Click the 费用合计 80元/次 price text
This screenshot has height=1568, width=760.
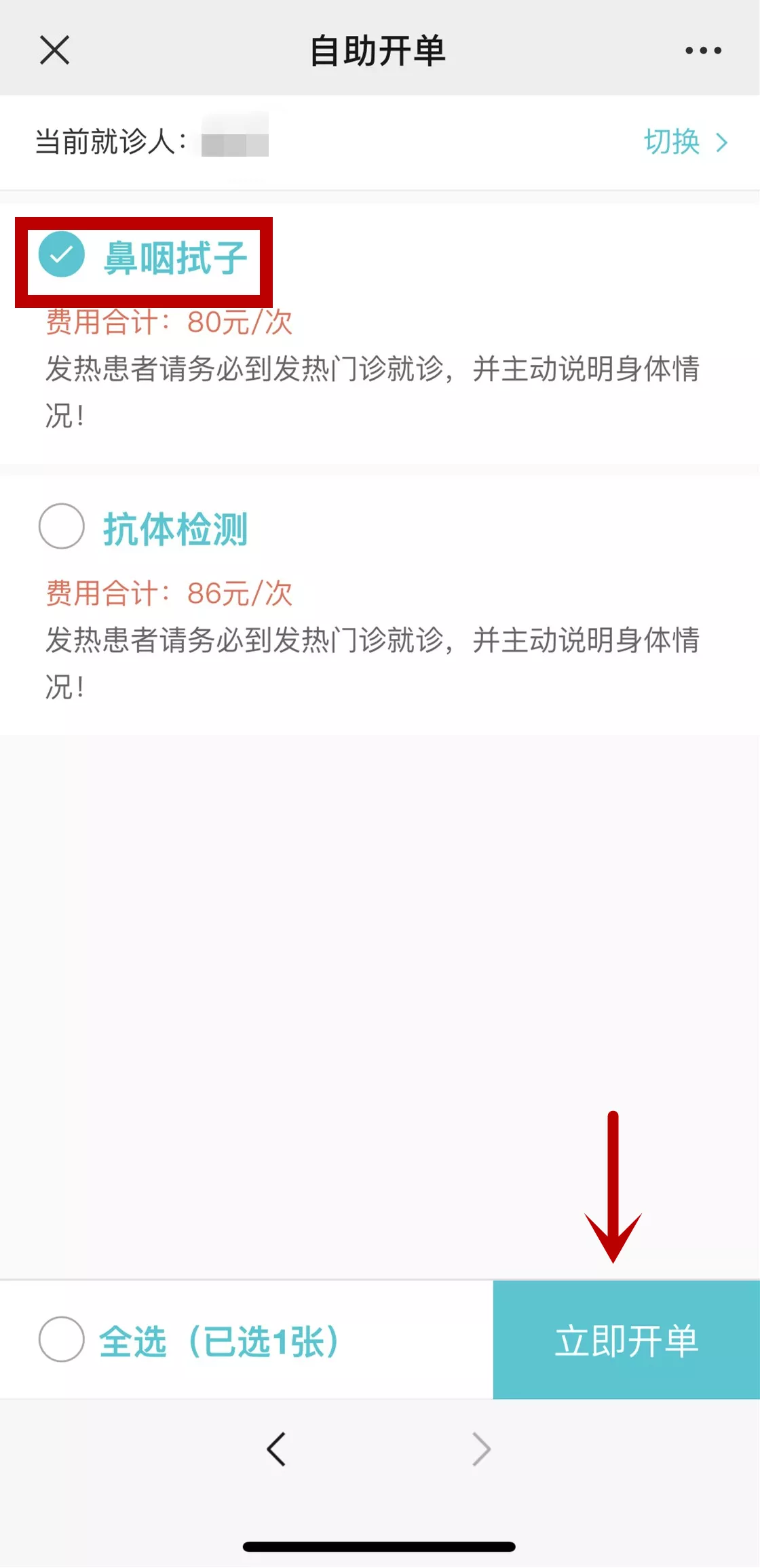[167, 324]
